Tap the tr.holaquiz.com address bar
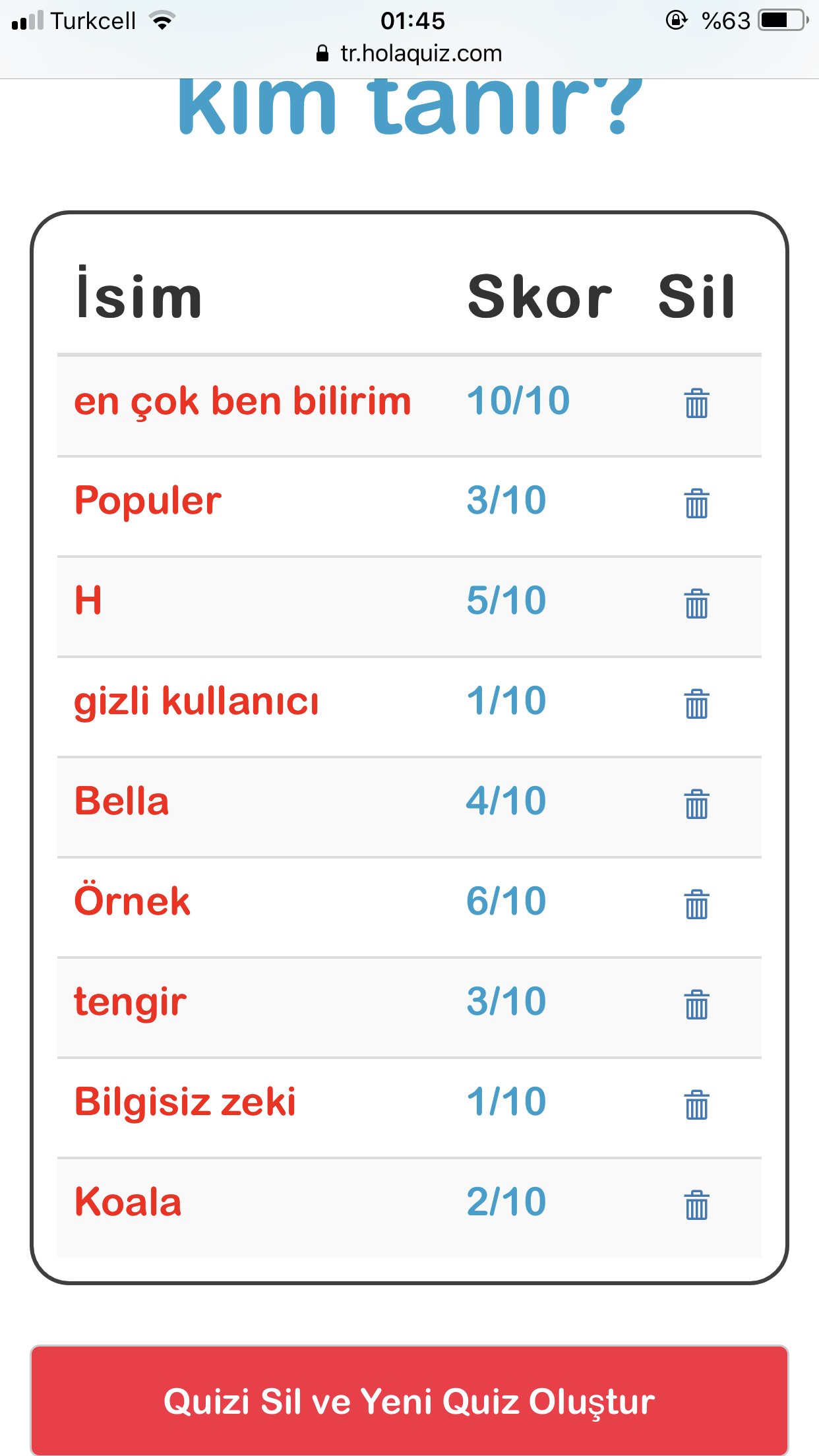The height and width of the screenshot is (1456, 819). click(409, 53)
